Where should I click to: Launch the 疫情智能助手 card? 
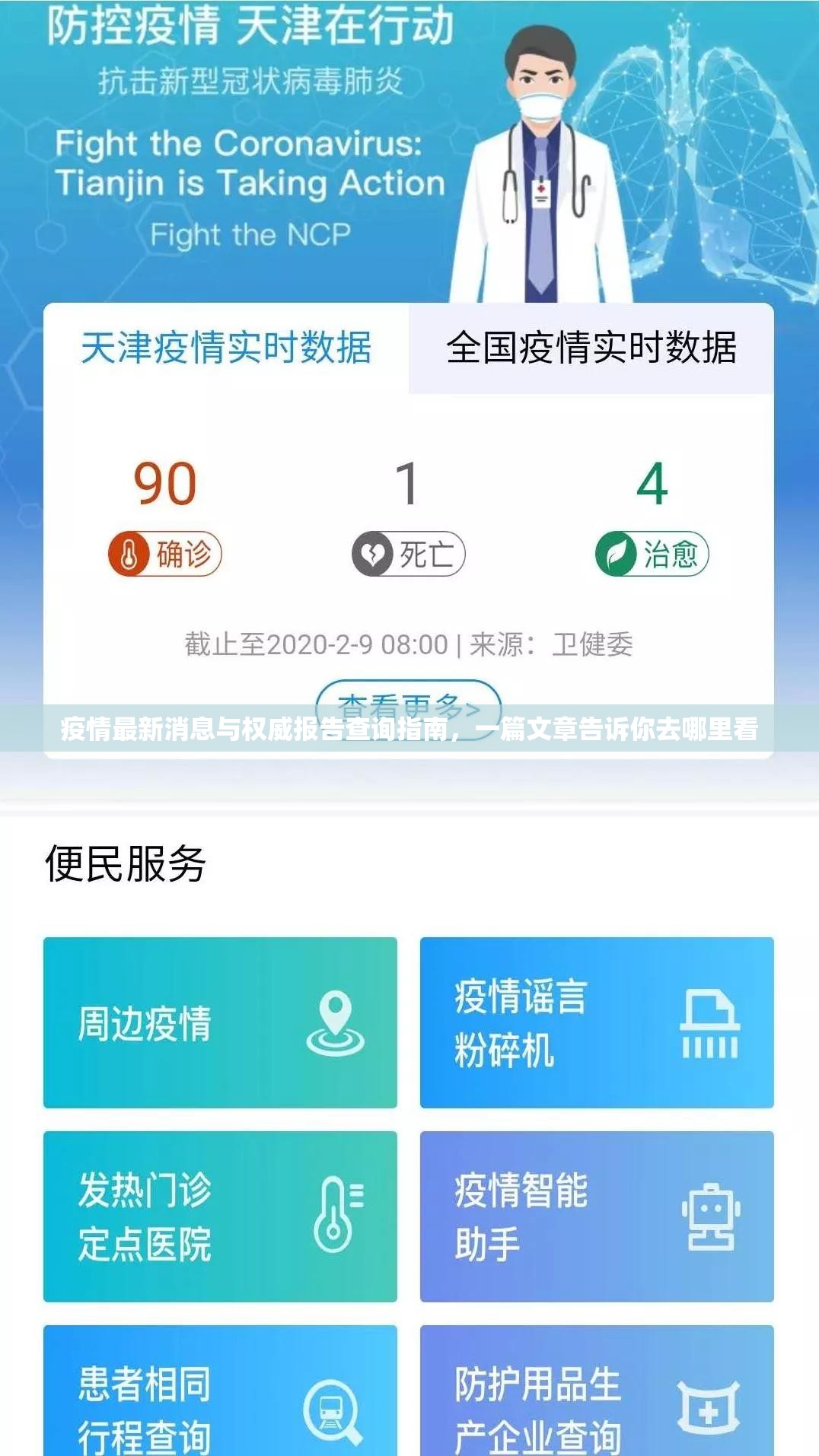pos(597,1216)
